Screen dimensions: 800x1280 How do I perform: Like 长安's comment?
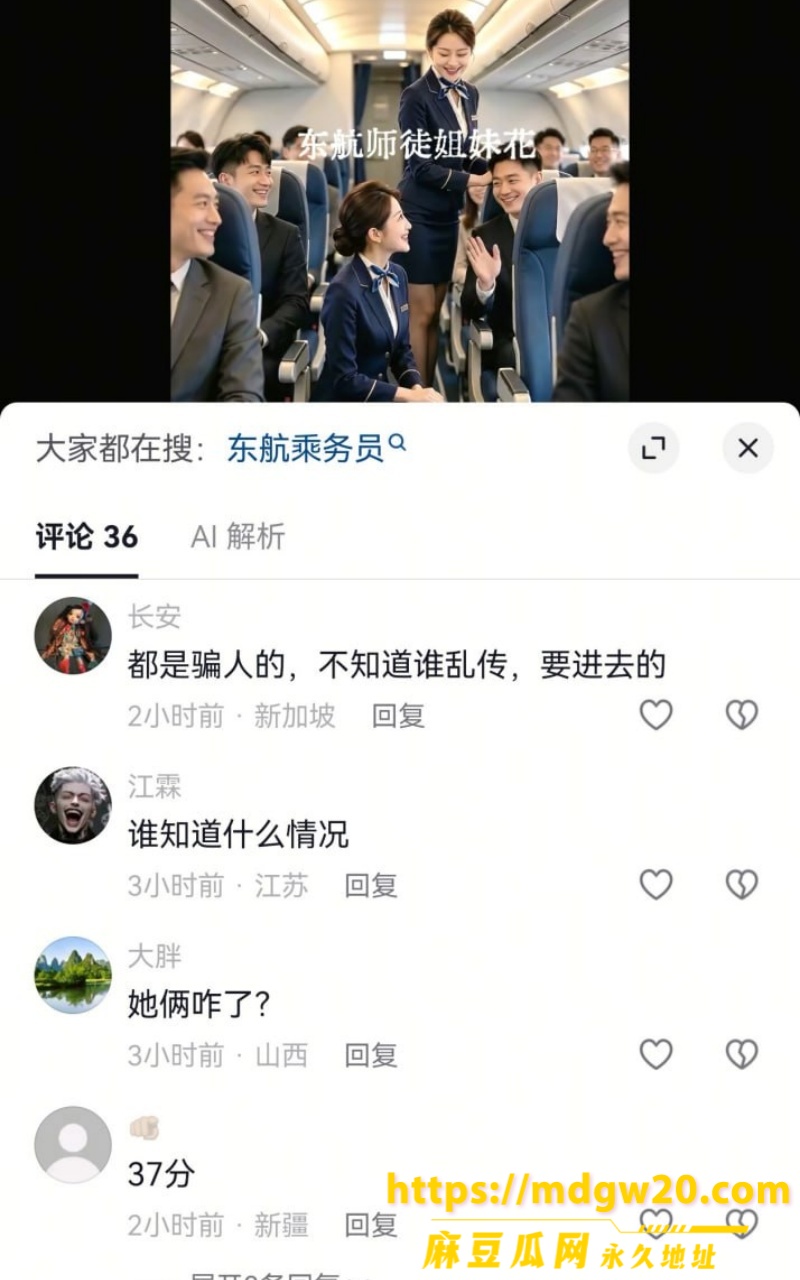[656, 715]
